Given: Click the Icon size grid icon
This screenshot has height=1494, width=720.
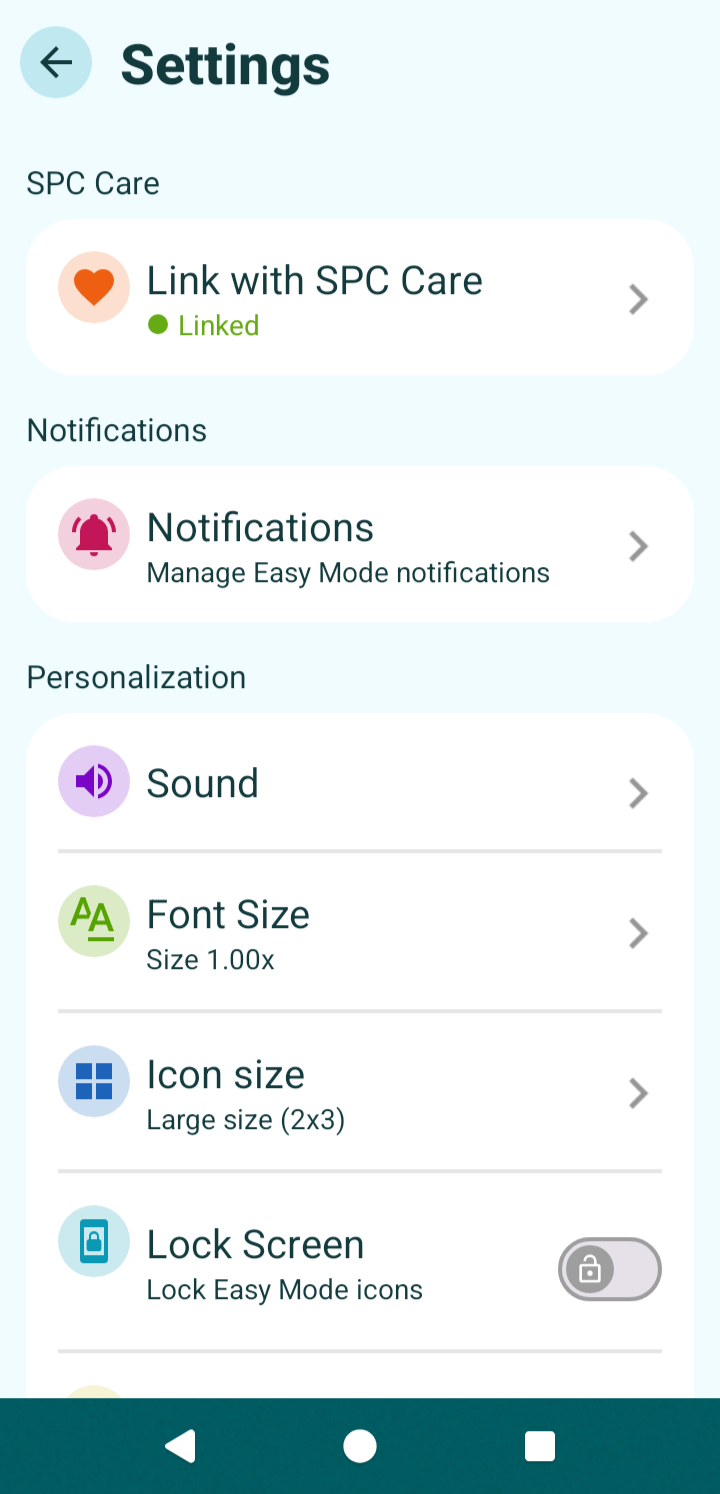Looking at the screenshot, I should [x=93, y=1081].
